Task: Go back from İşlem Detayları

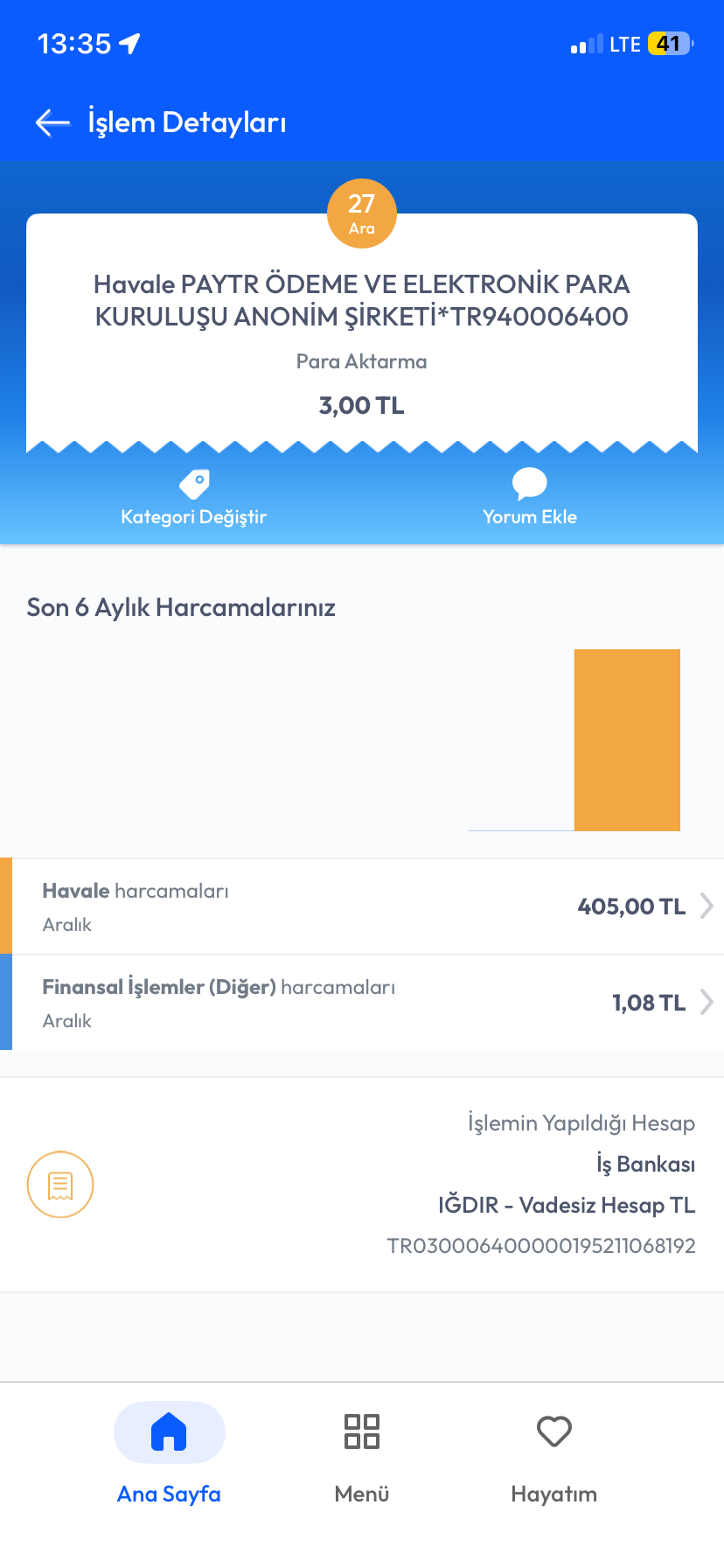Action: (x=52, y=122)
